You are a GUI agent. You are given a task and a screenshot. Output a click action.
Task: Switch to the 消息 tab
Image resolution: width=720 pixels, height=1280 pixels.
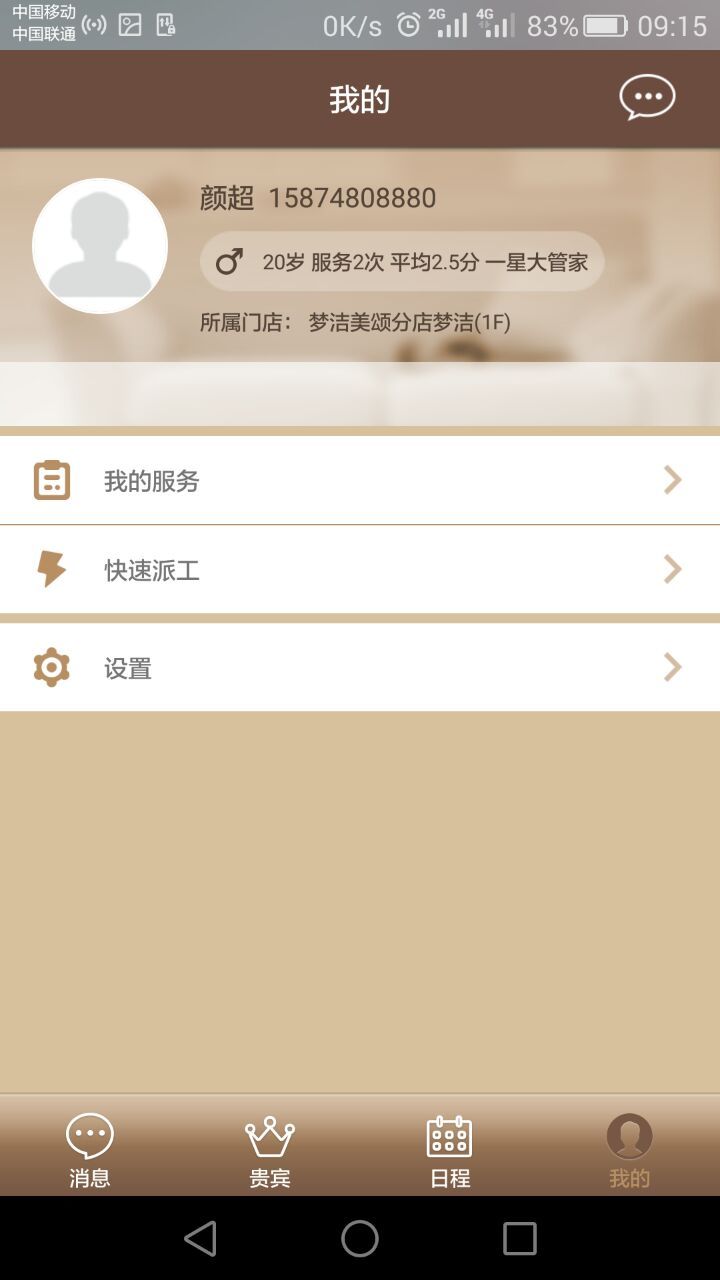point(90,1150)
